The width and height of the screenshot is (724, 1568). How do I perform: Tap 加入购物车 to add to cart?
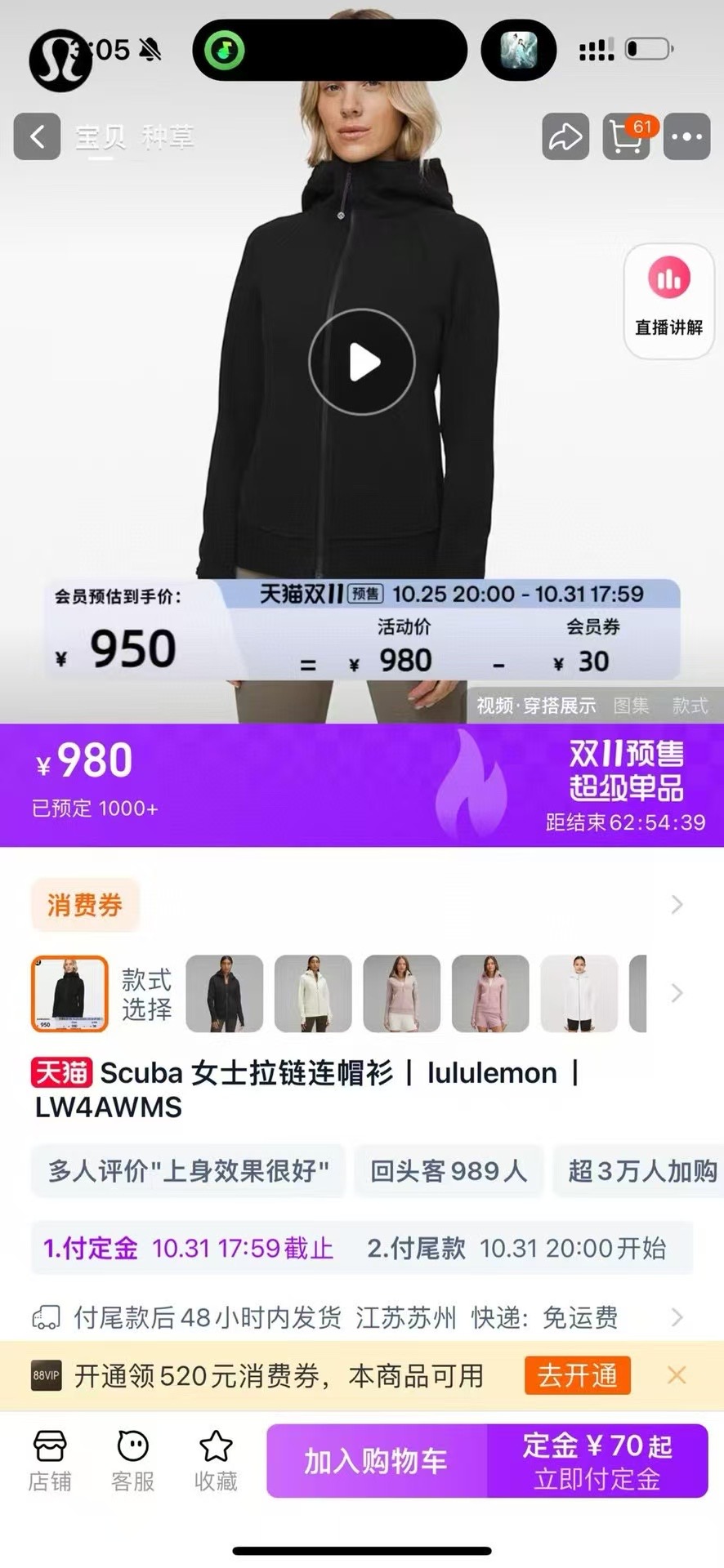(376, 1462)
